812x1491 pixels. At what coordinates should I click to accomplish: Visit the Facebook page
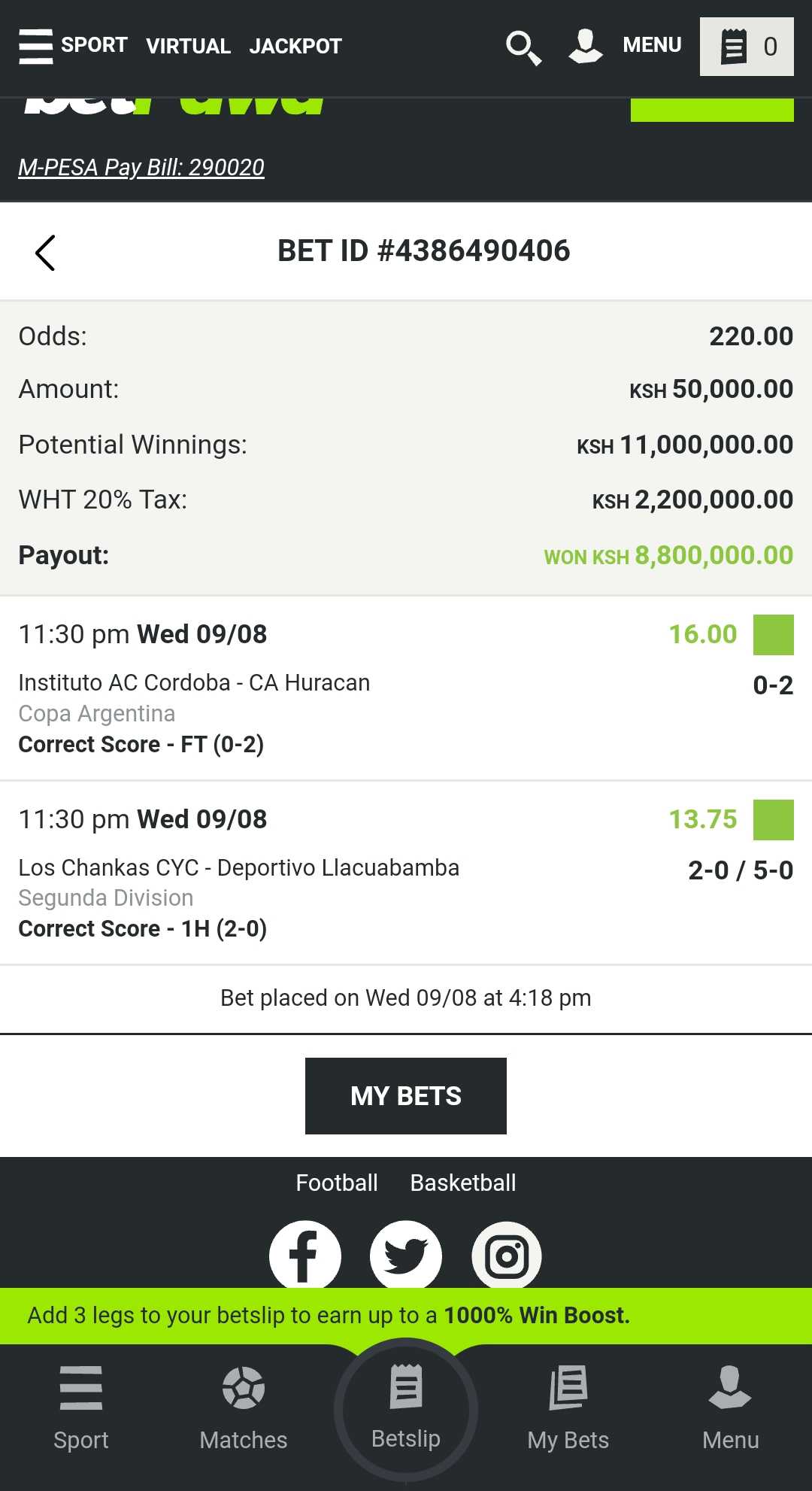pyautogui.click(x=305, y=1255)
